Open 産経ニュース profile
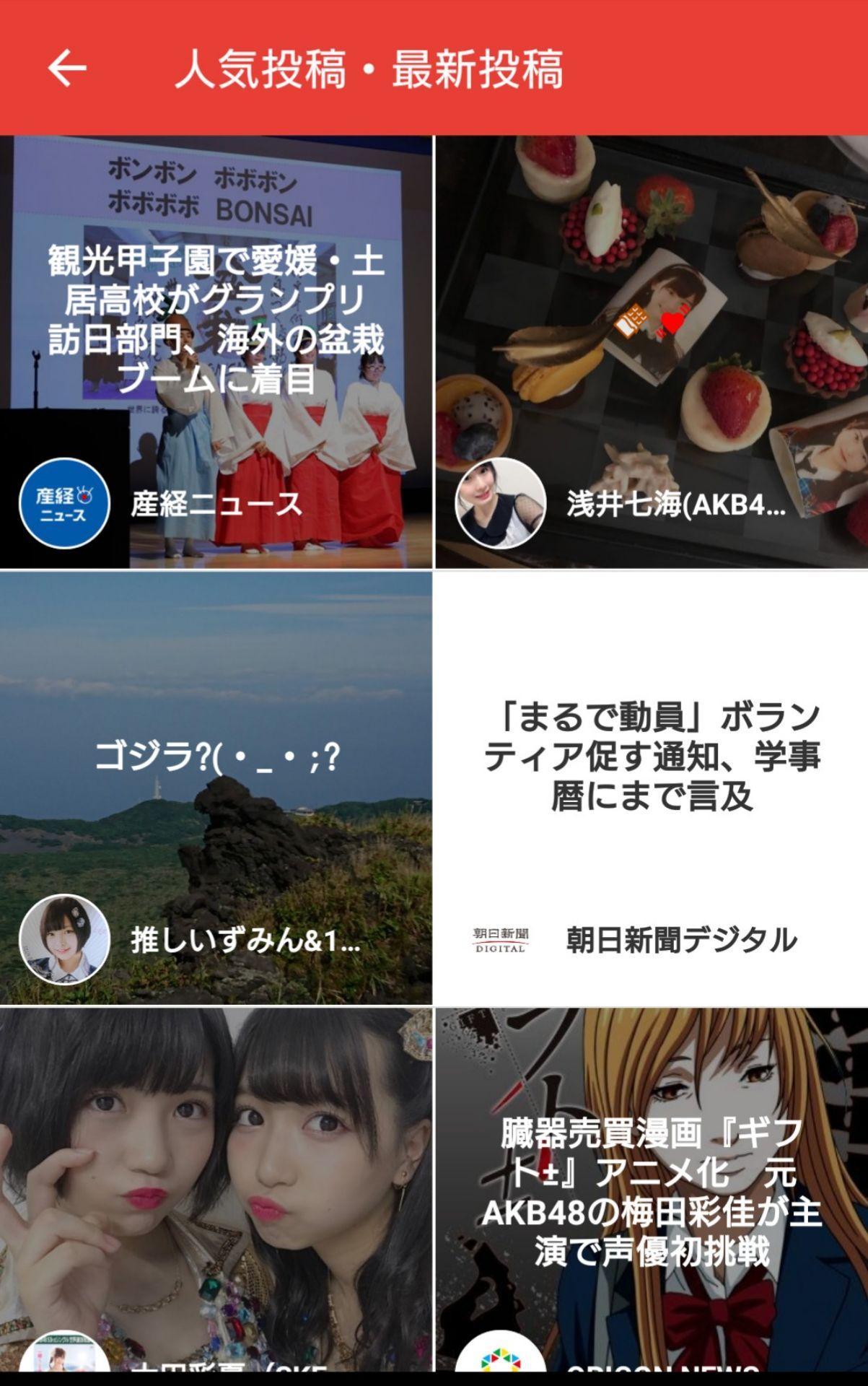The image size is (868, 1386). click(x=64, y=503)
